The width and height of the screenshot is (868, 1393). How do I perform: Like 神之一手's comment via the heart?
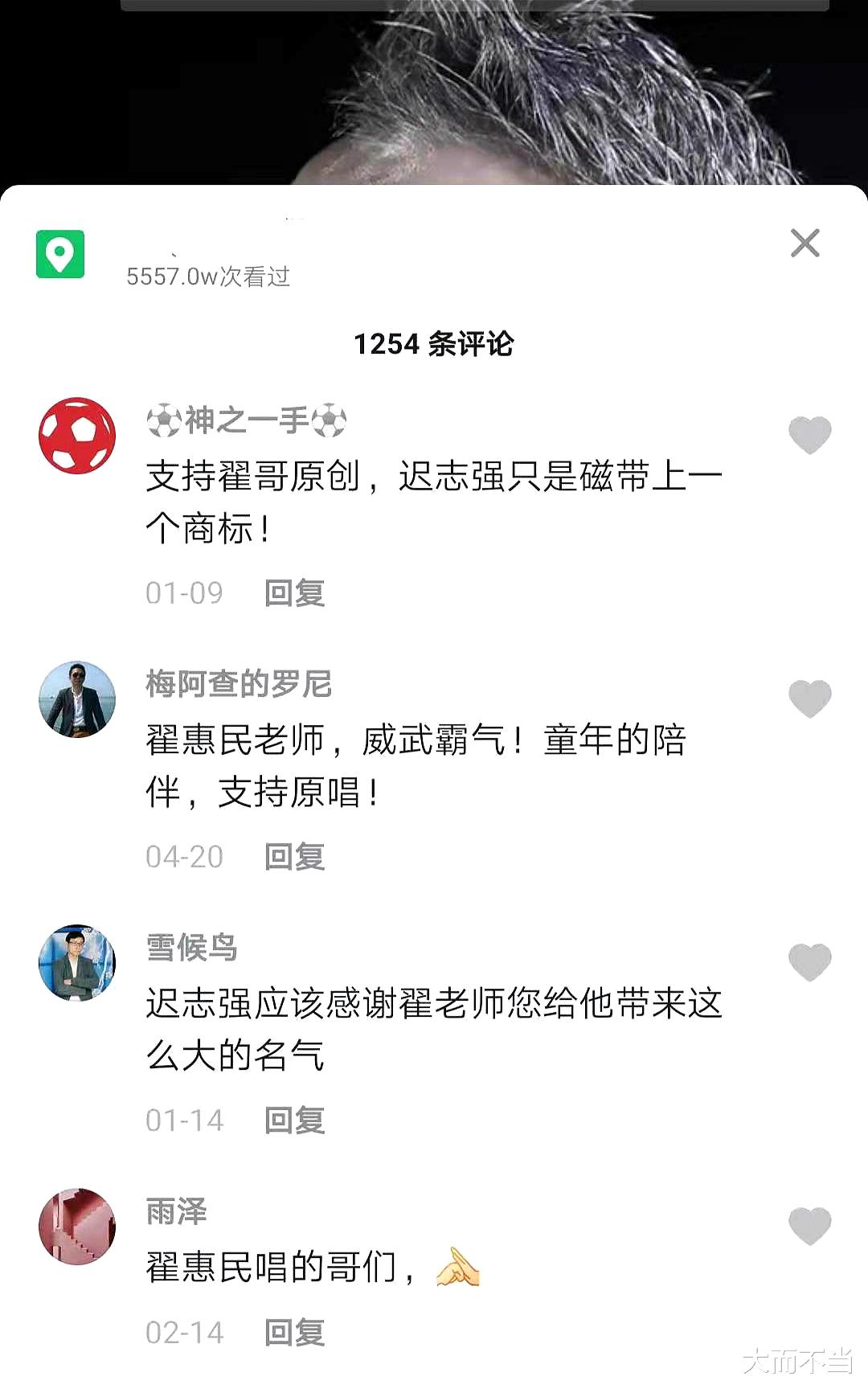point(812,432)
